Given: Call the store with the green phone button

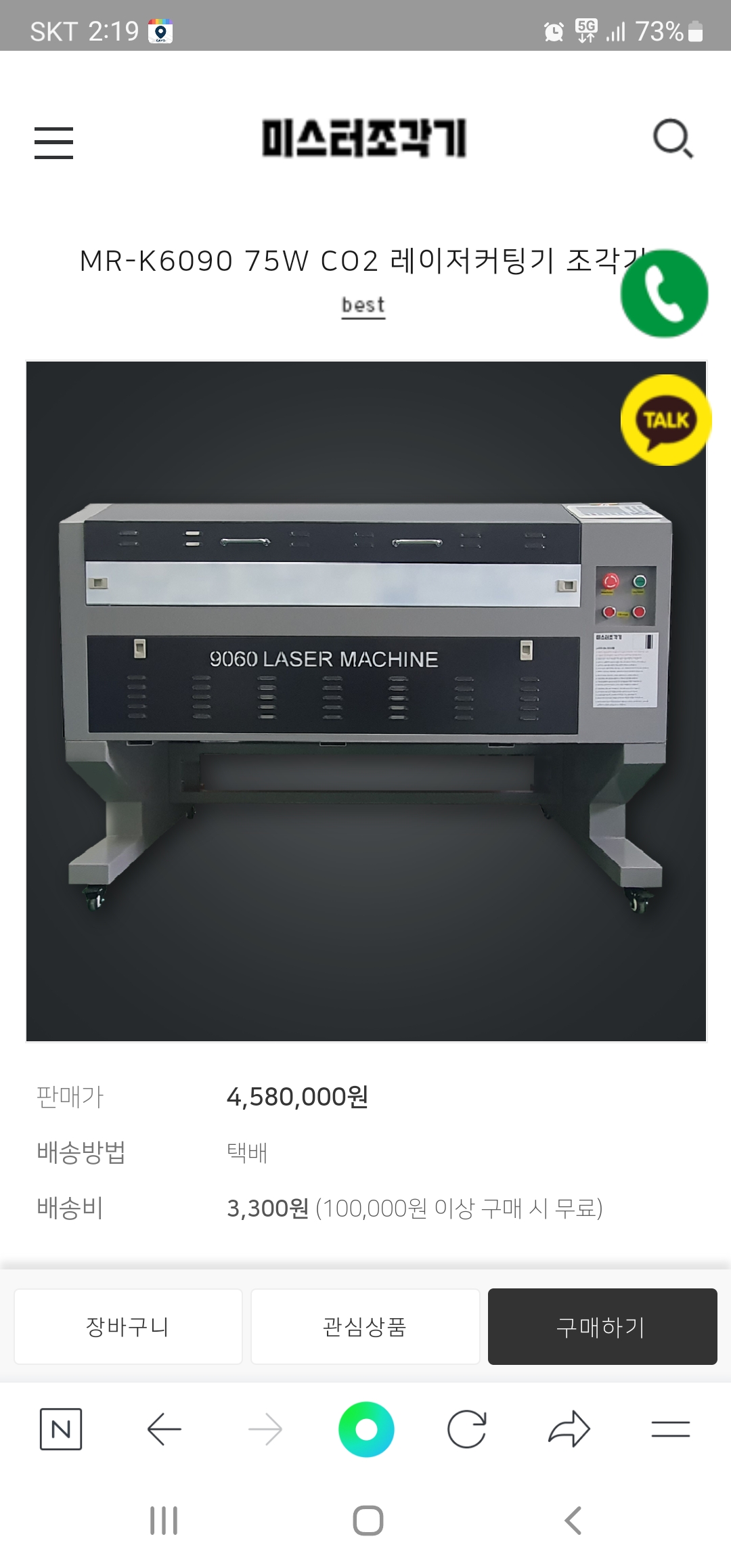Looking at the screenshot, I should point(664,293).
